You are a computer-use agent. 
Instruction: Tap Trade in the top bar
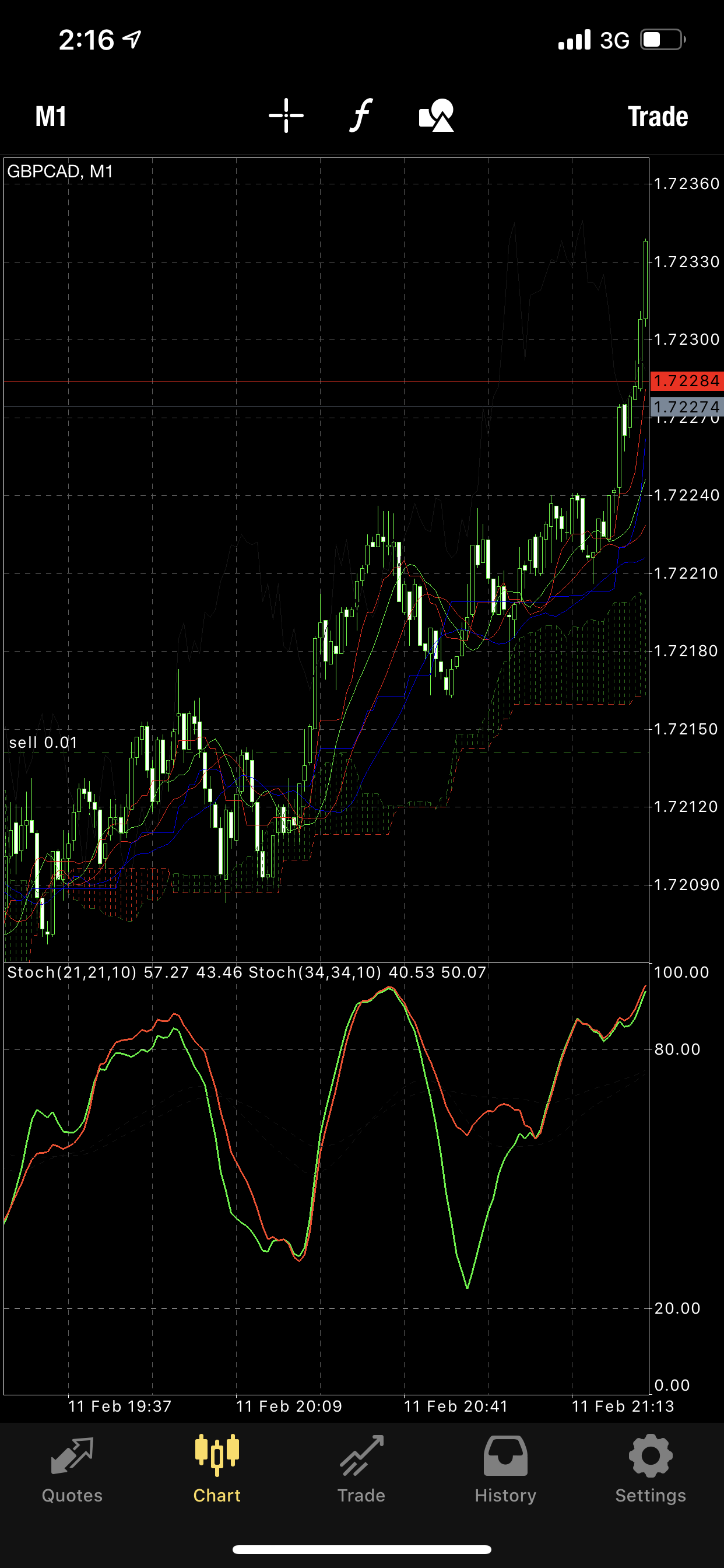[657, 116]
